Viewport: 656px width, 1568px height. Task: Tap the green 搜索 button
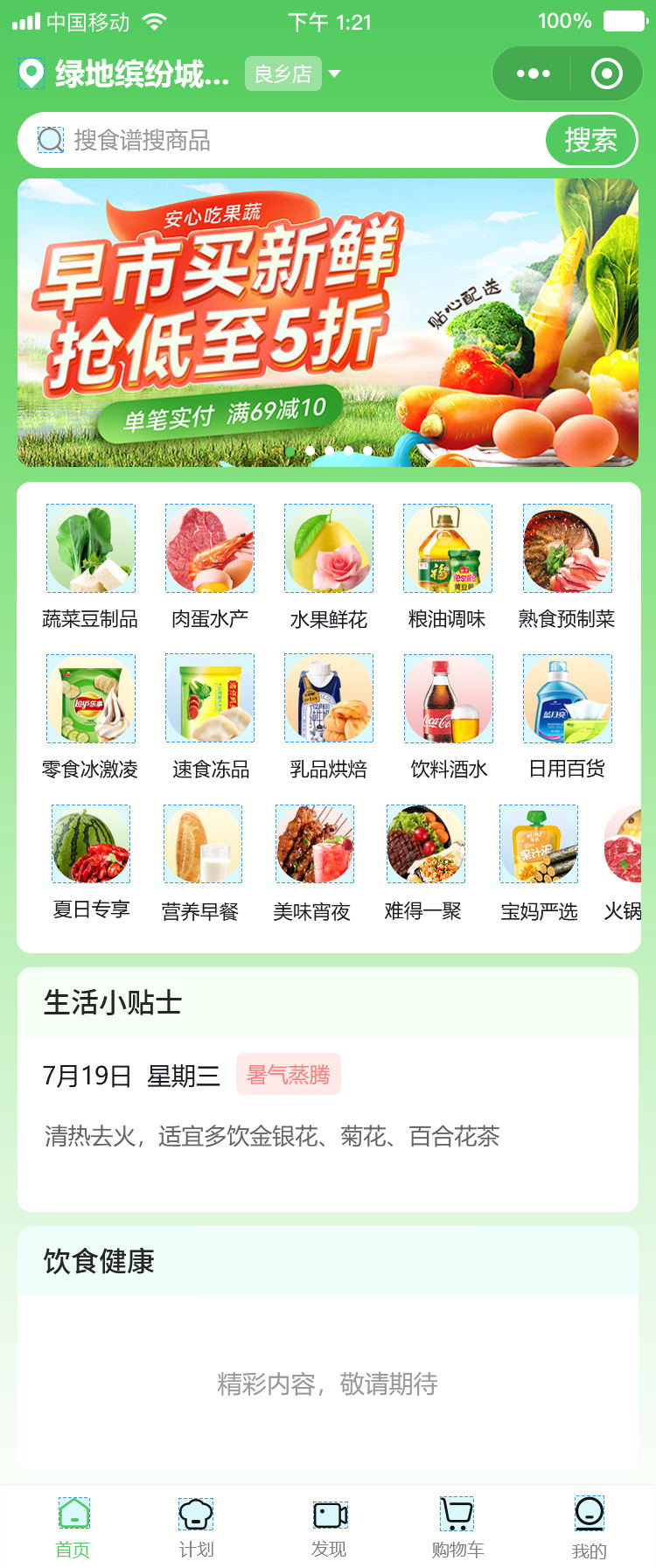590,140
